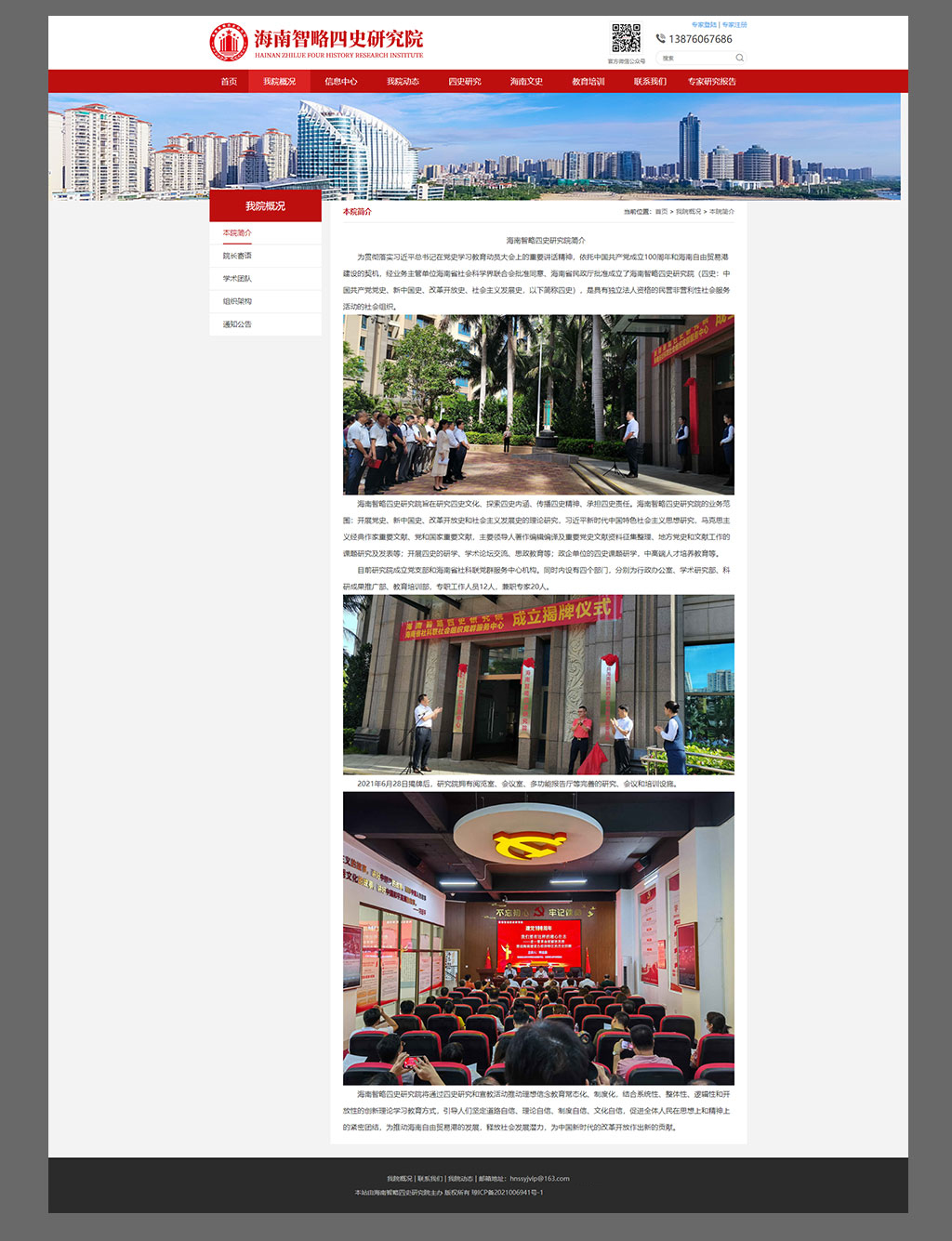The image size is (952, 1241).
Task: Open the 教育培训 section
Action: pos(588,82)
